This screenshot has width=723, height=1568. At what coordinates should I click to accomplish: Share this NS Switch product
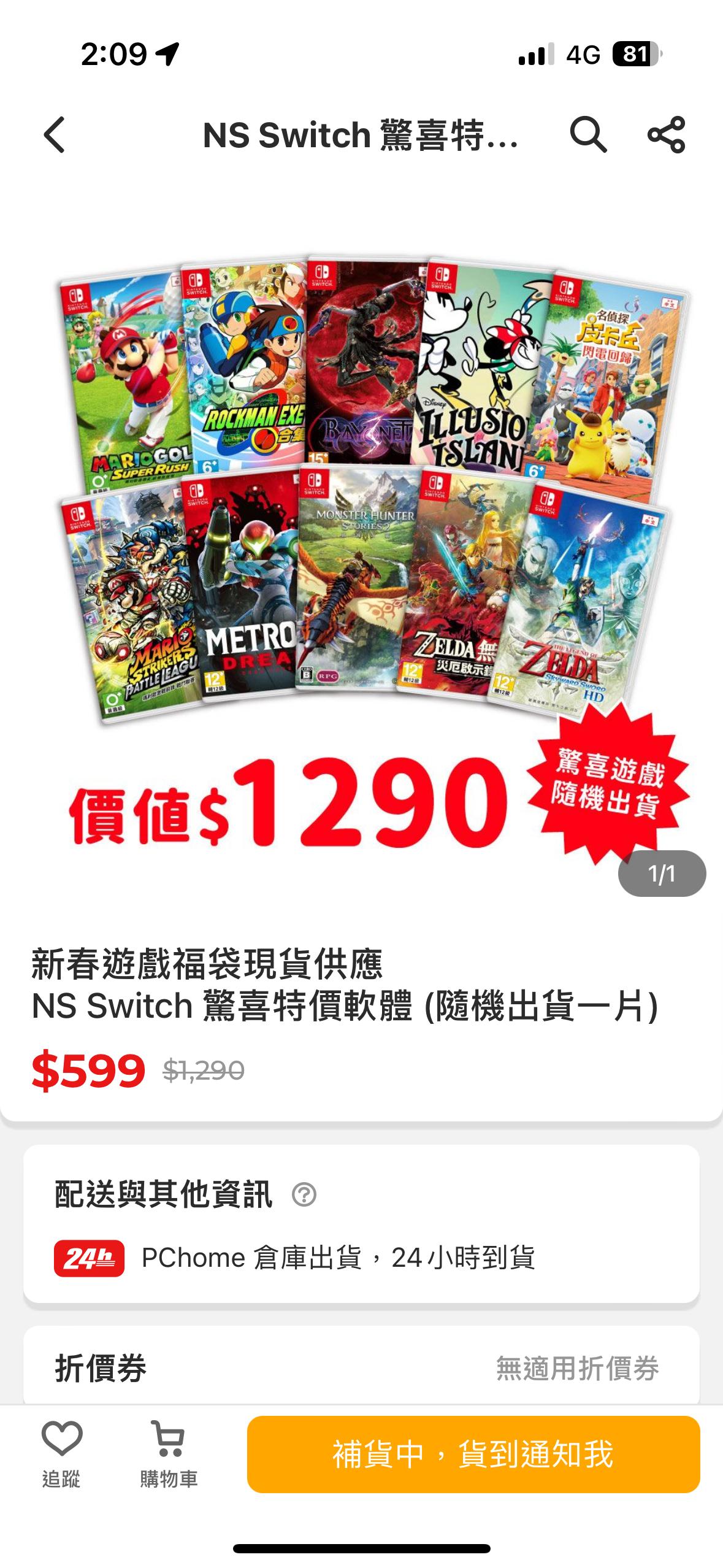tap(666, 134)
